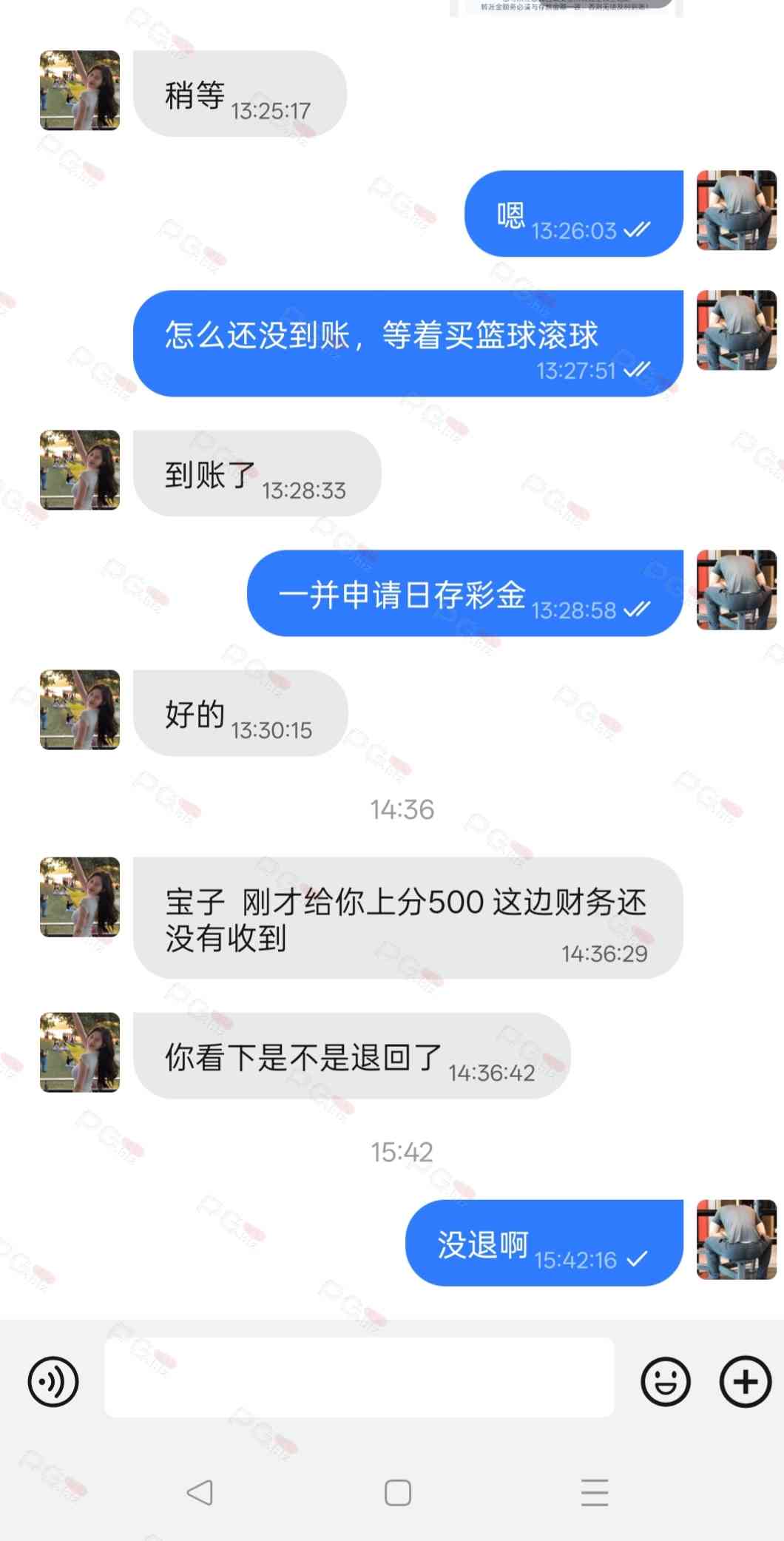
Task: Open my avatar beside 没退啊 message
Action: tap(736, 1239)
